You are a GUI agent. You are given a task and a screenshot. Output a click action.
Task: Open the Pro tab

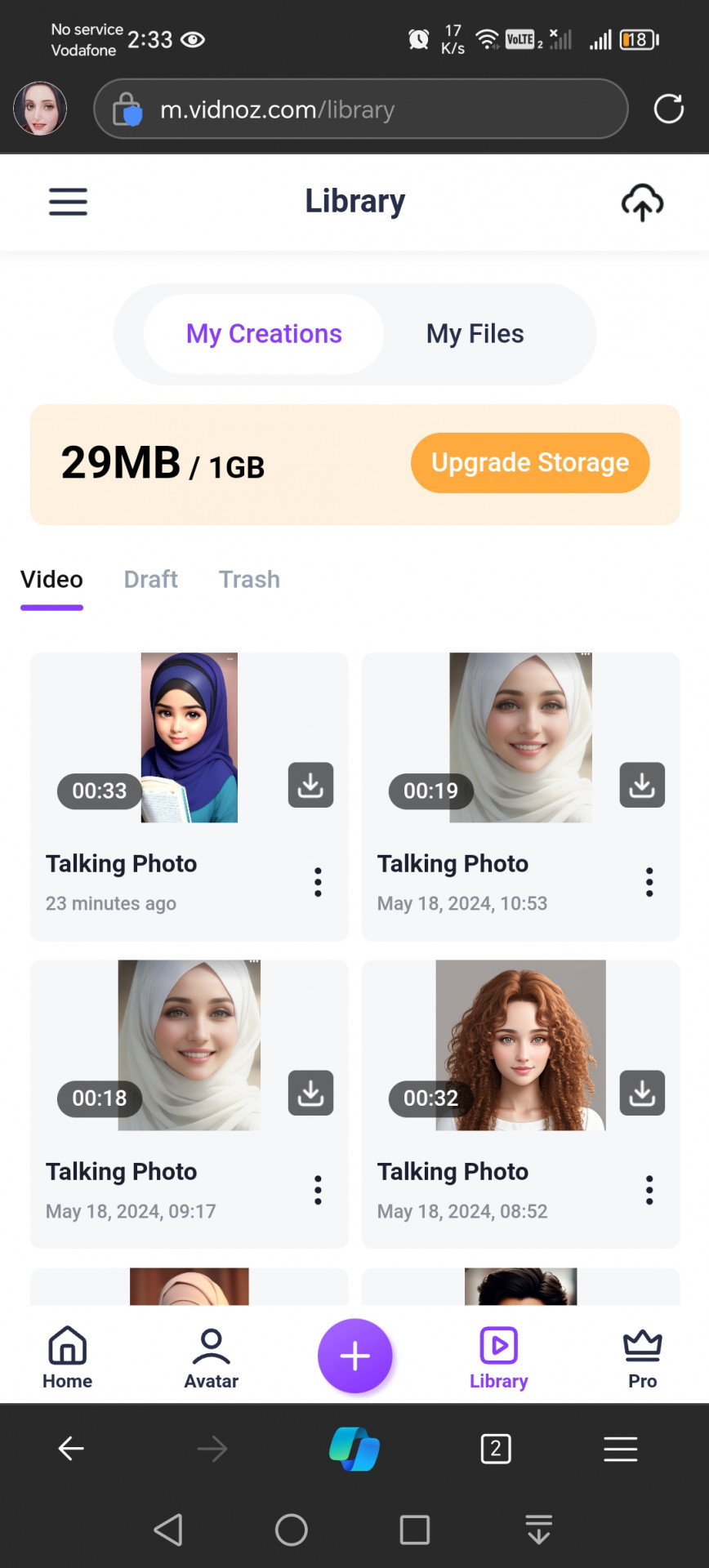tap(642, 1359)
